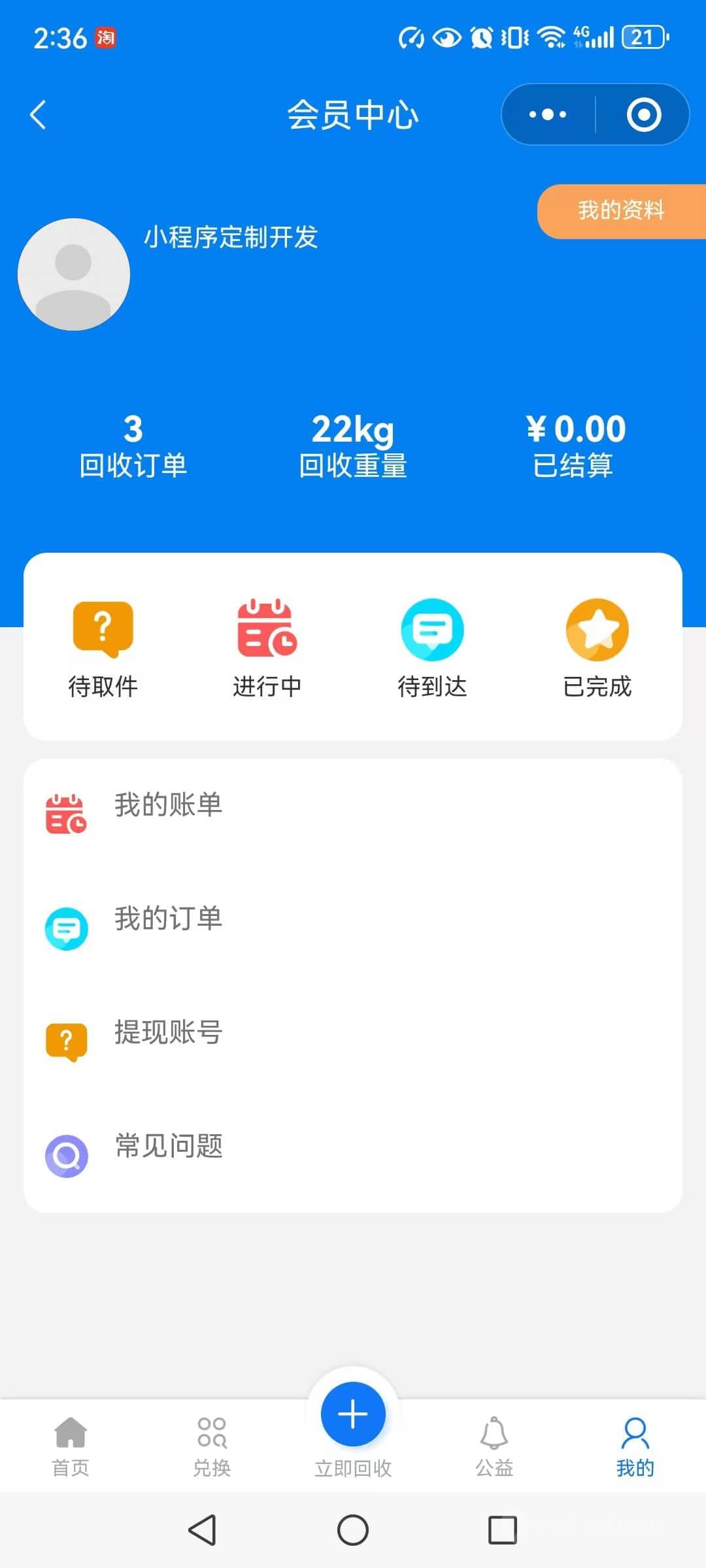The width and height of the screenshot is (706, 1568).
Task: Tap the 立即回收 plus button
Action: pyautogui.click(x=353, y=1414)
